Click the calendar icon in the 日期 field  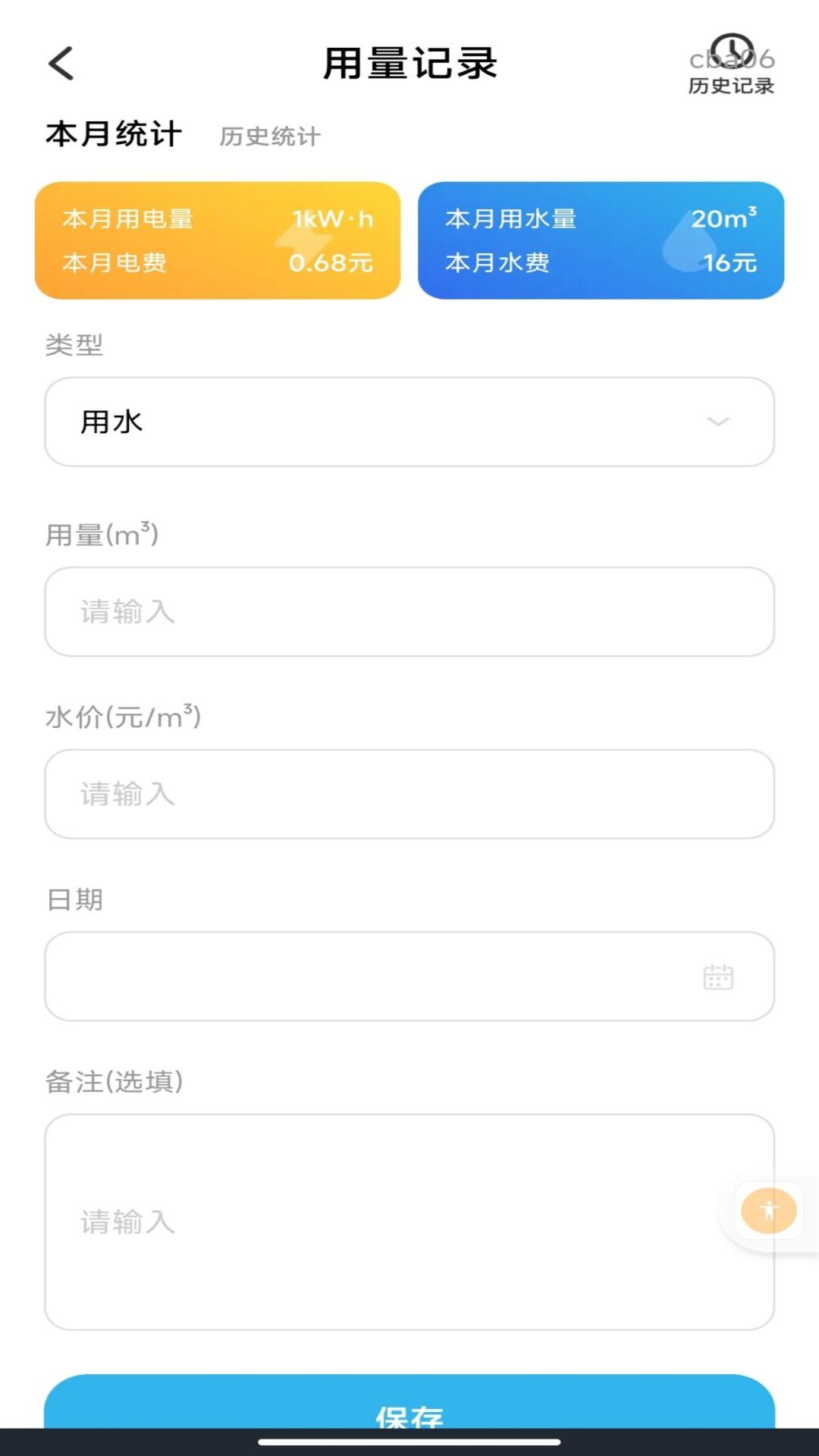coord(717,977)
